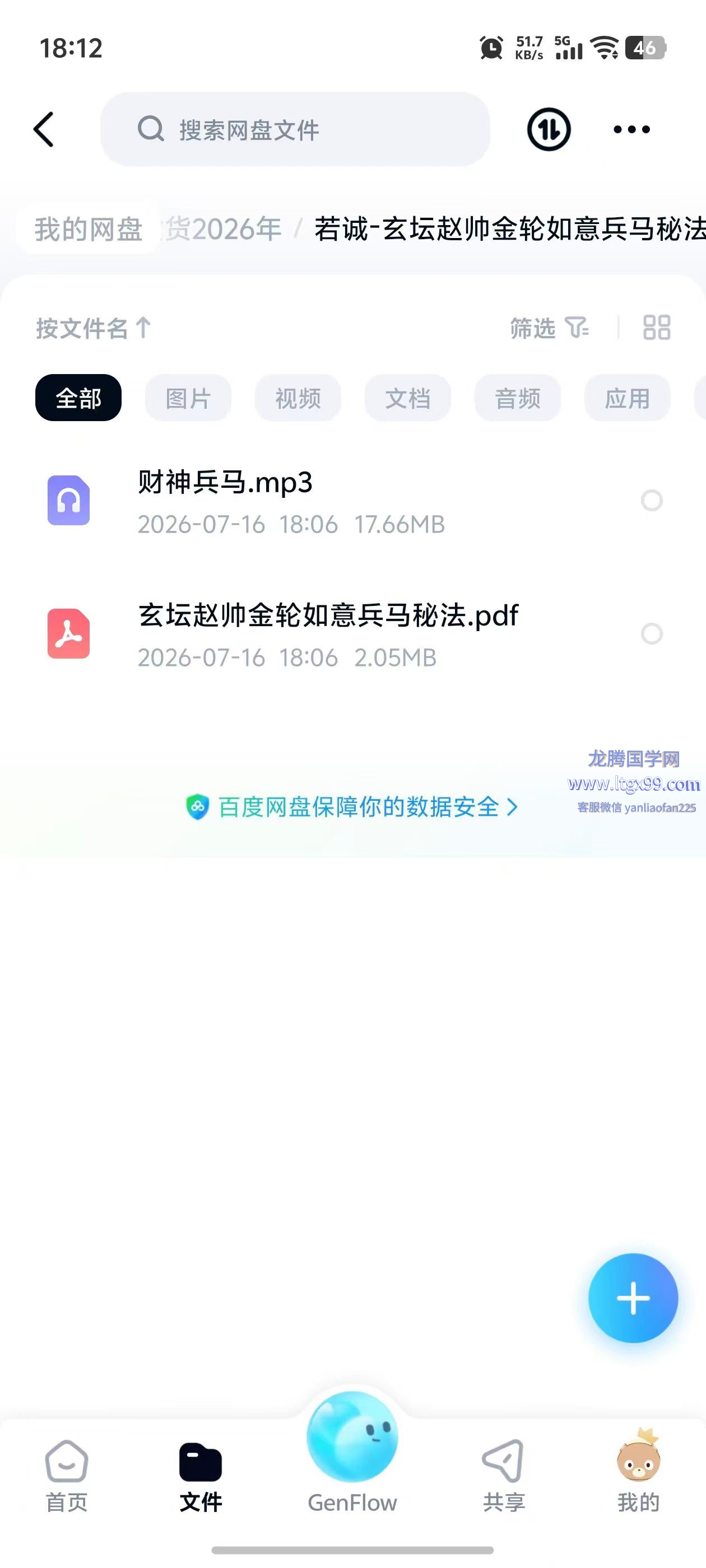Open the GenFlow tab
Viewport: 706px width, 1568px height.
352,1455
